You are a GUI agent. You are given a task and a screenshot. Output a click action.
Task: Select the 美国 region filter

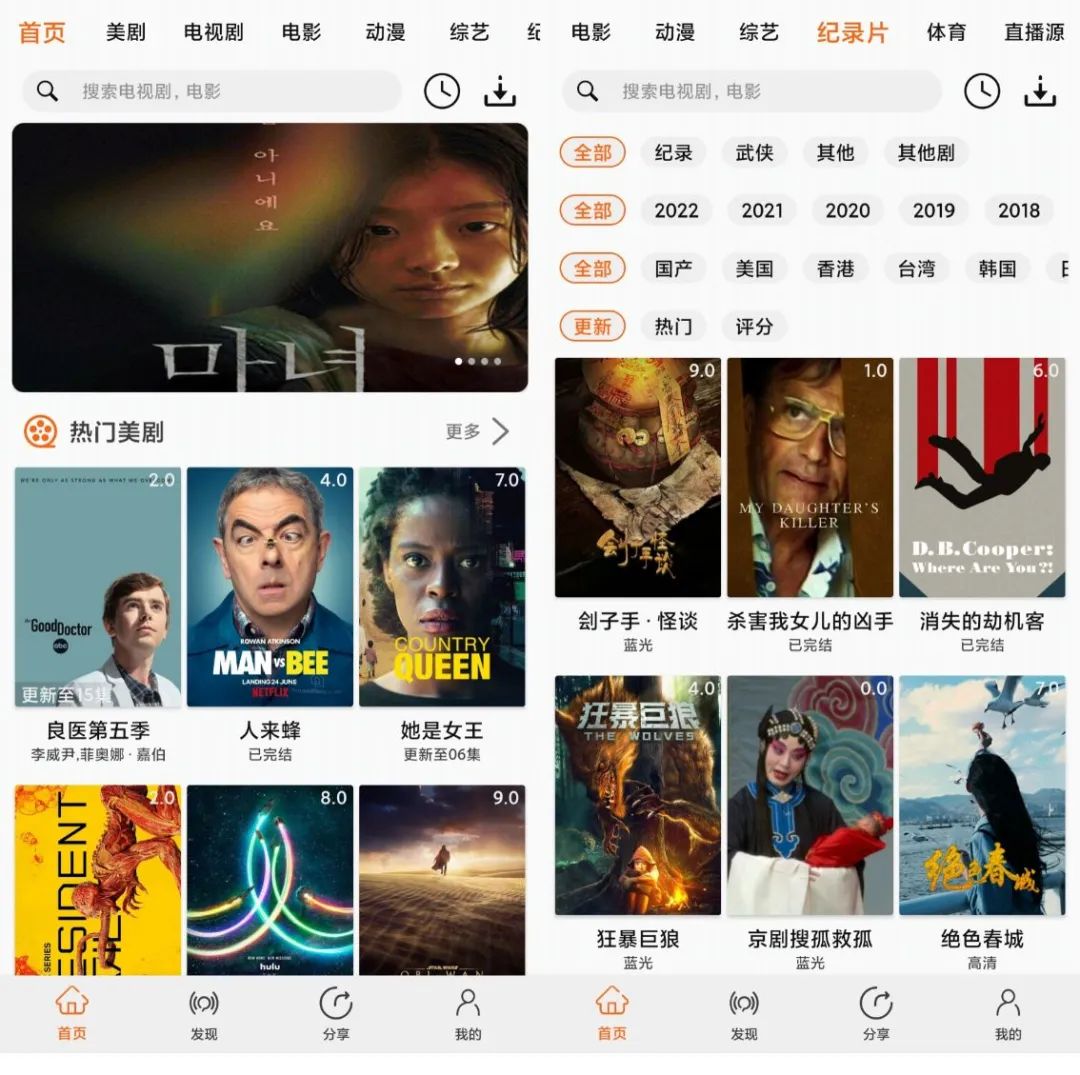click(x=754, y=269)
